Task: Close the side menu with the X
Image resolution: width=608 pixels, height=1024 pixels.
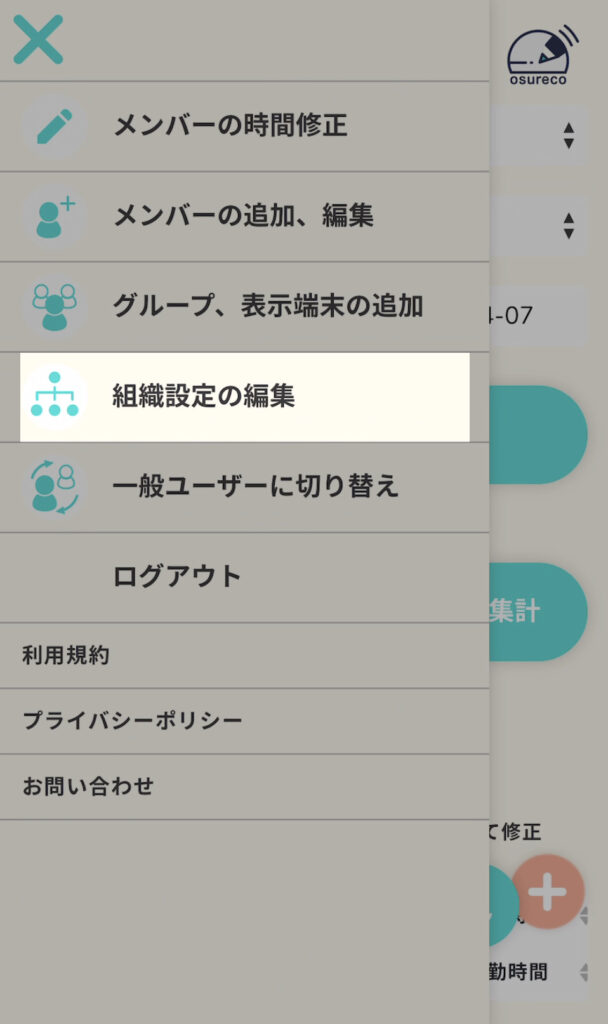Action: (38, 40)
